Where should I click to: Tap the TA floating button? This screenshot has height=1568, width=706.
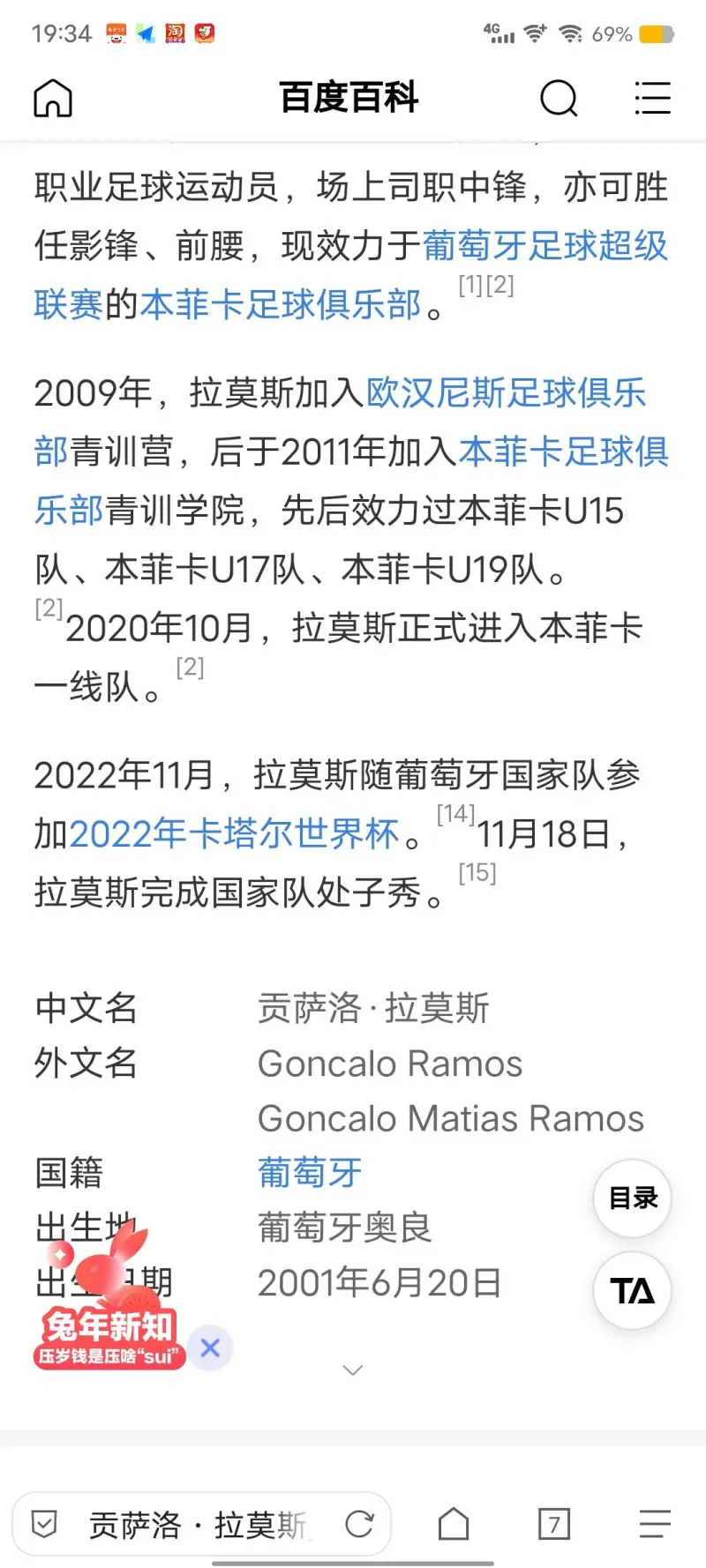tap(633, 1291)
